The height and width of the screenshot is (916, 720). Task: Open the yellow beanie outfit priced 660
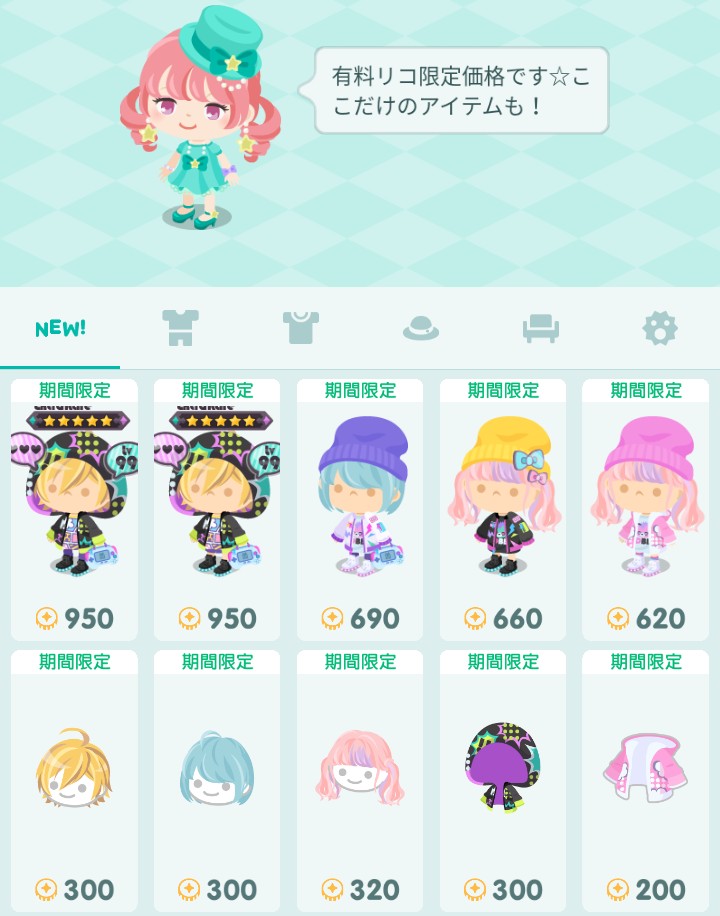point(503,510)
